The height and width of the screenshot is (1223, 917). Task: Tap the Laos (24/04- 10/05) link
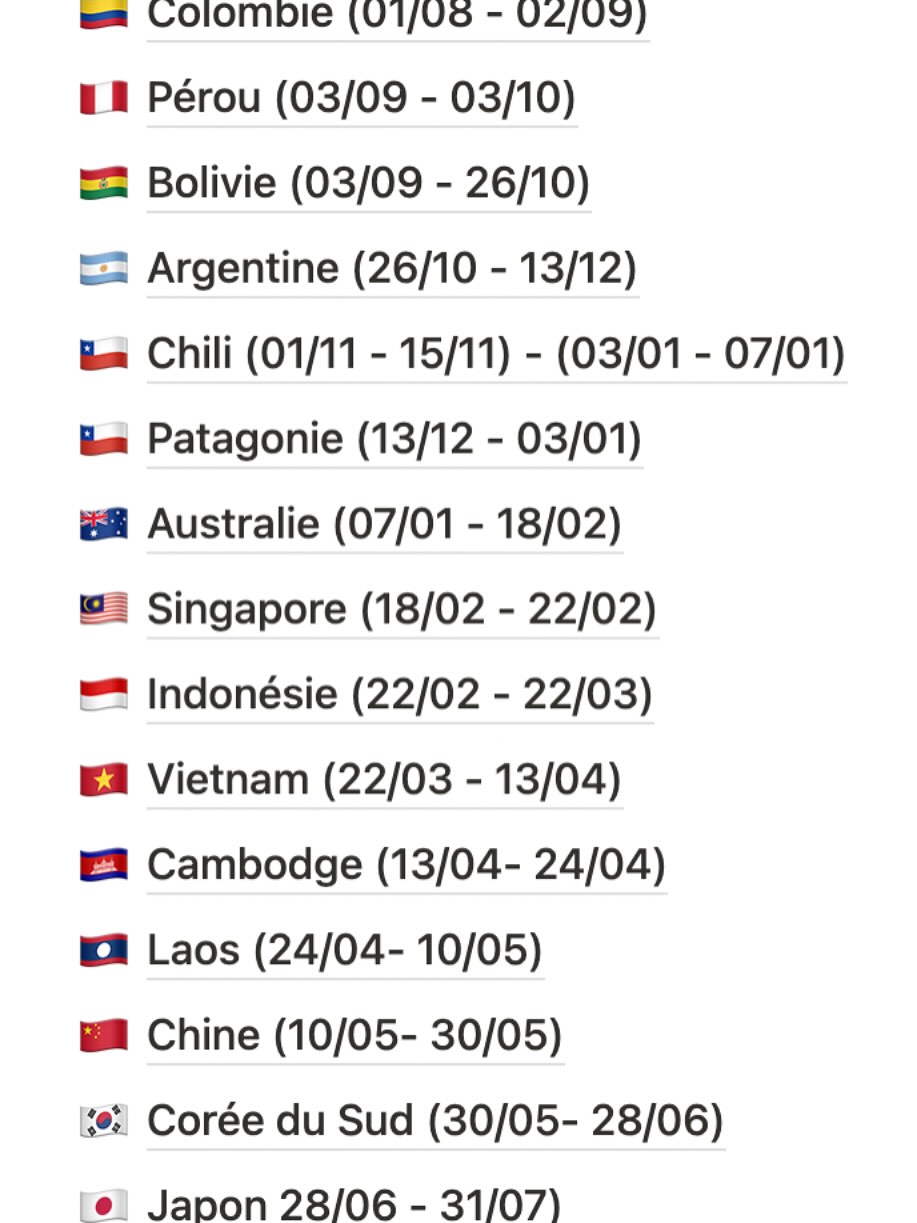click(344, 950)
